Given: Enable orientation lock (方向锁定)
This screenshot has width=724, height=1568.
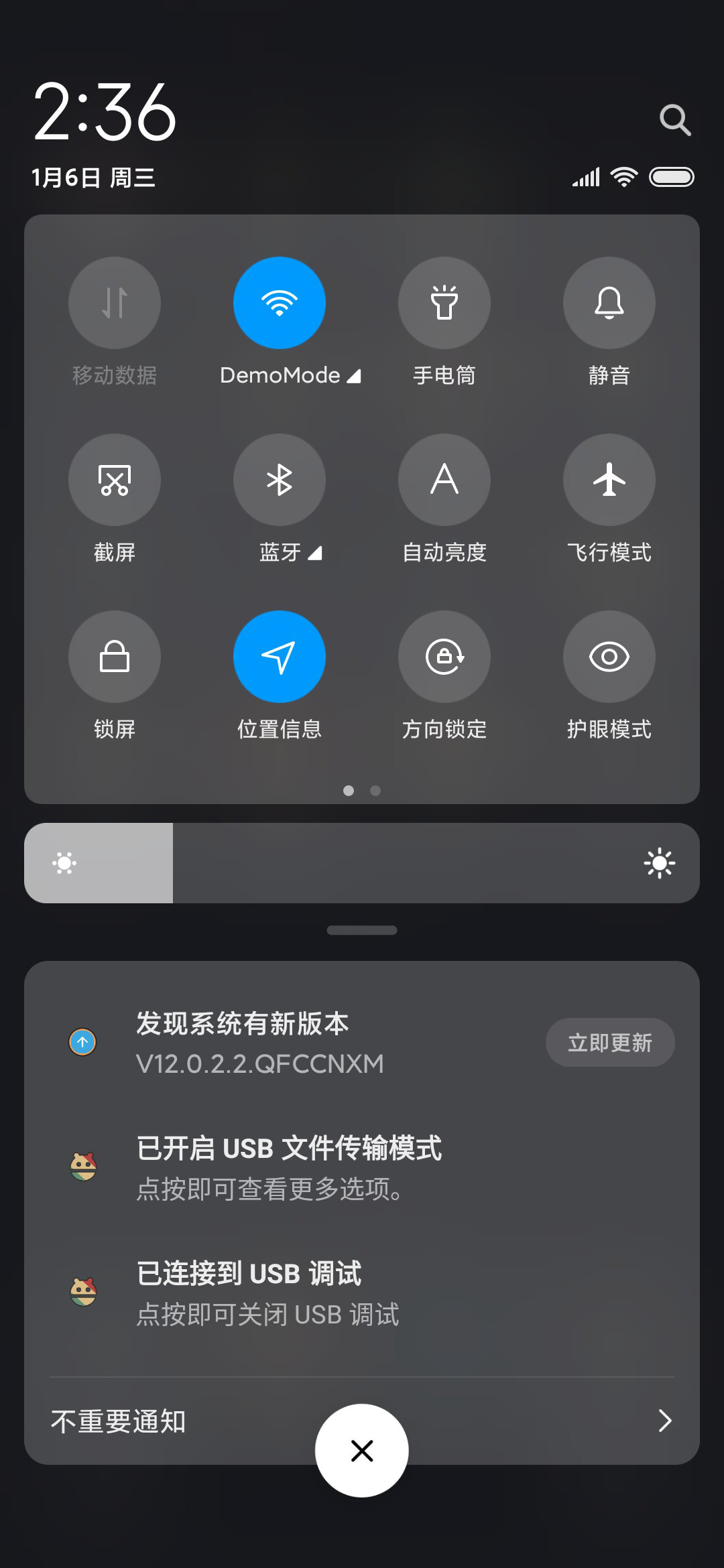Looking at the screenshot, I should (444, 657).
